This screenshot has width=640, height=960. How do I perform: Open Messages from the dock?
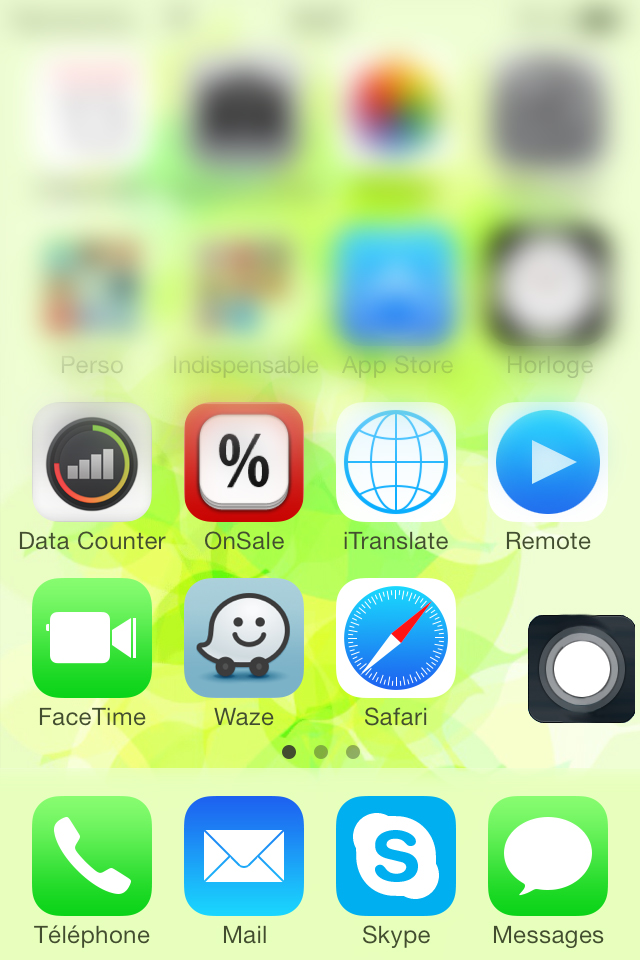(x=548, y=856)
